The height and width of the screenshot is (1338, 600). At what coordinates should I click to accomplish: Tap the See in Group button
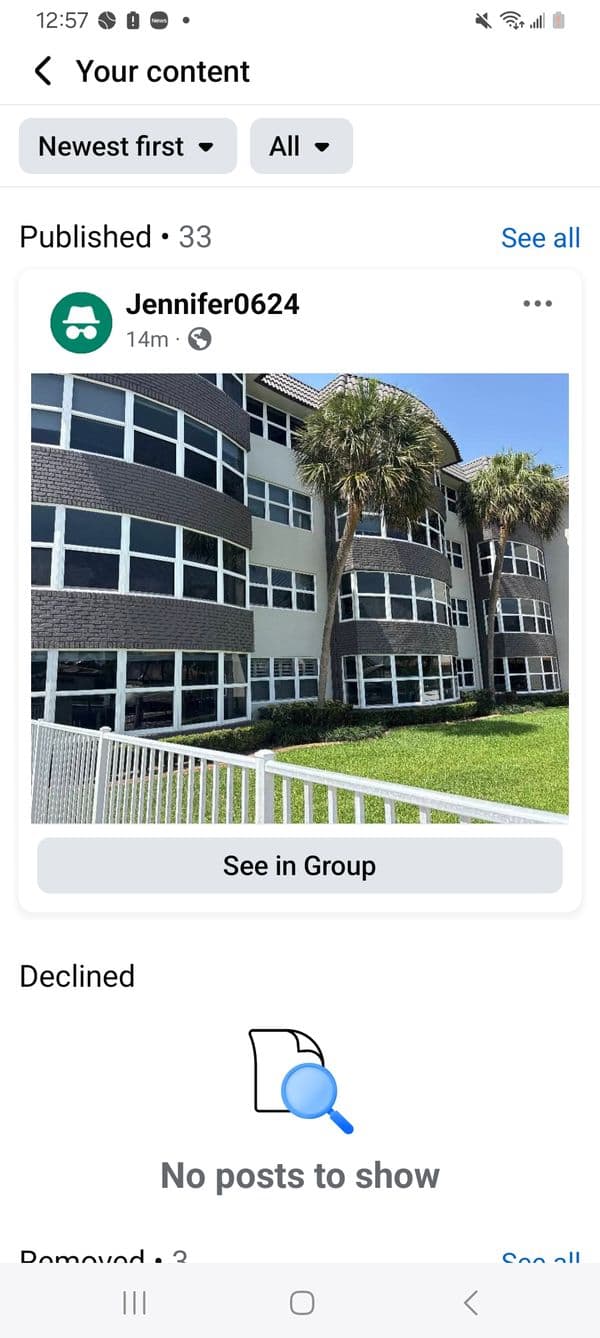300,865
